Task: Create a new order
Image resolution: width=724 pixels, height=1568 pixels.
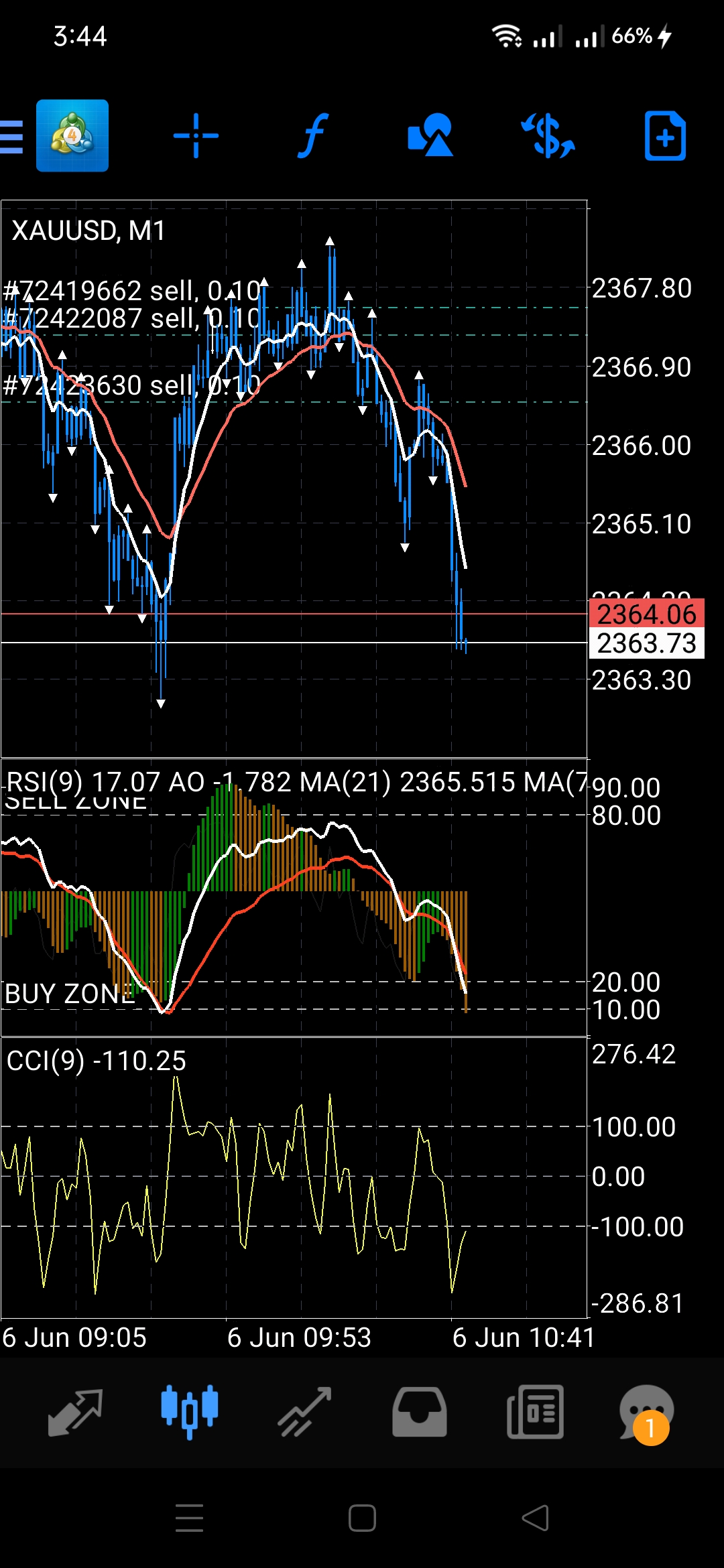Action: coord(664,136)
